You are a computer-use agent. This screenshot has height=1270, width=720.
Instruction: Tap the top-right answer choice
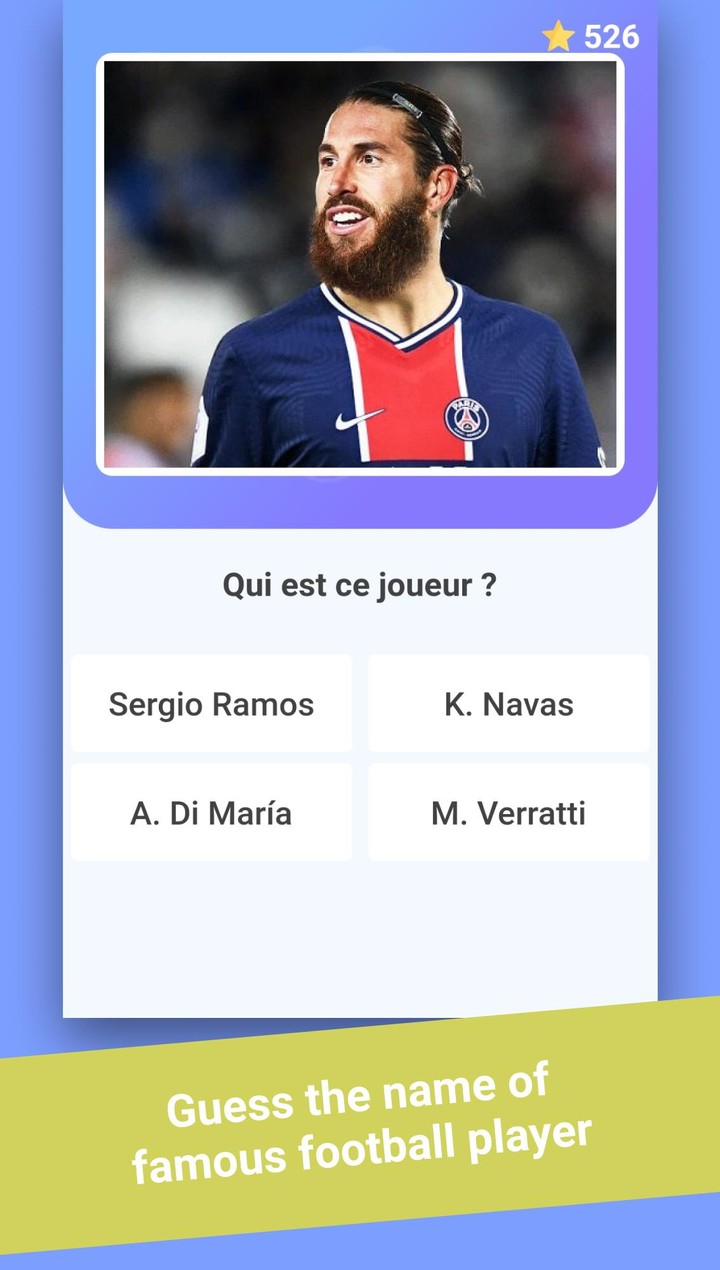pyautogui.click(x=507, y=703)
